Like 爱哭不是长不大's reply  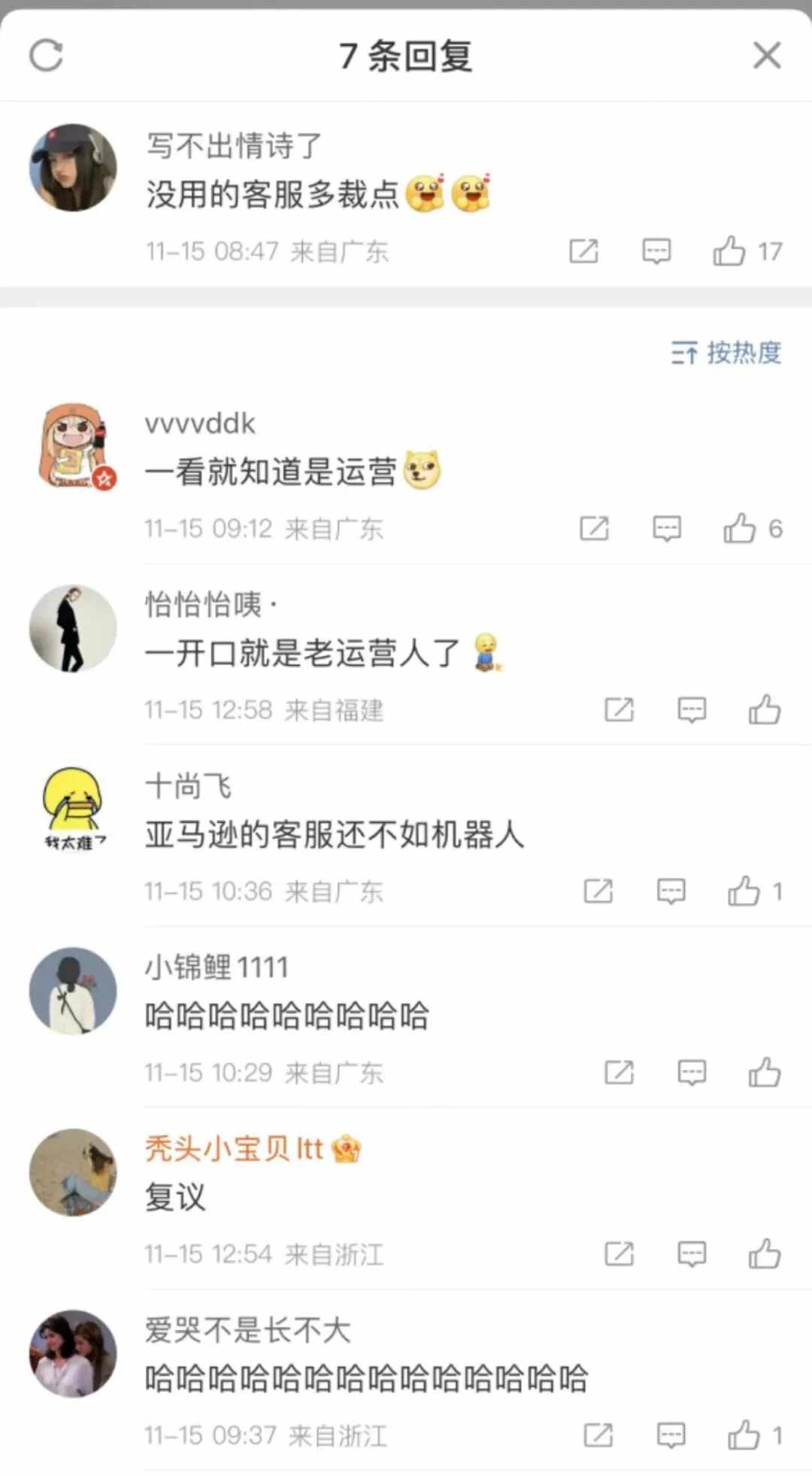[744, 1435]
